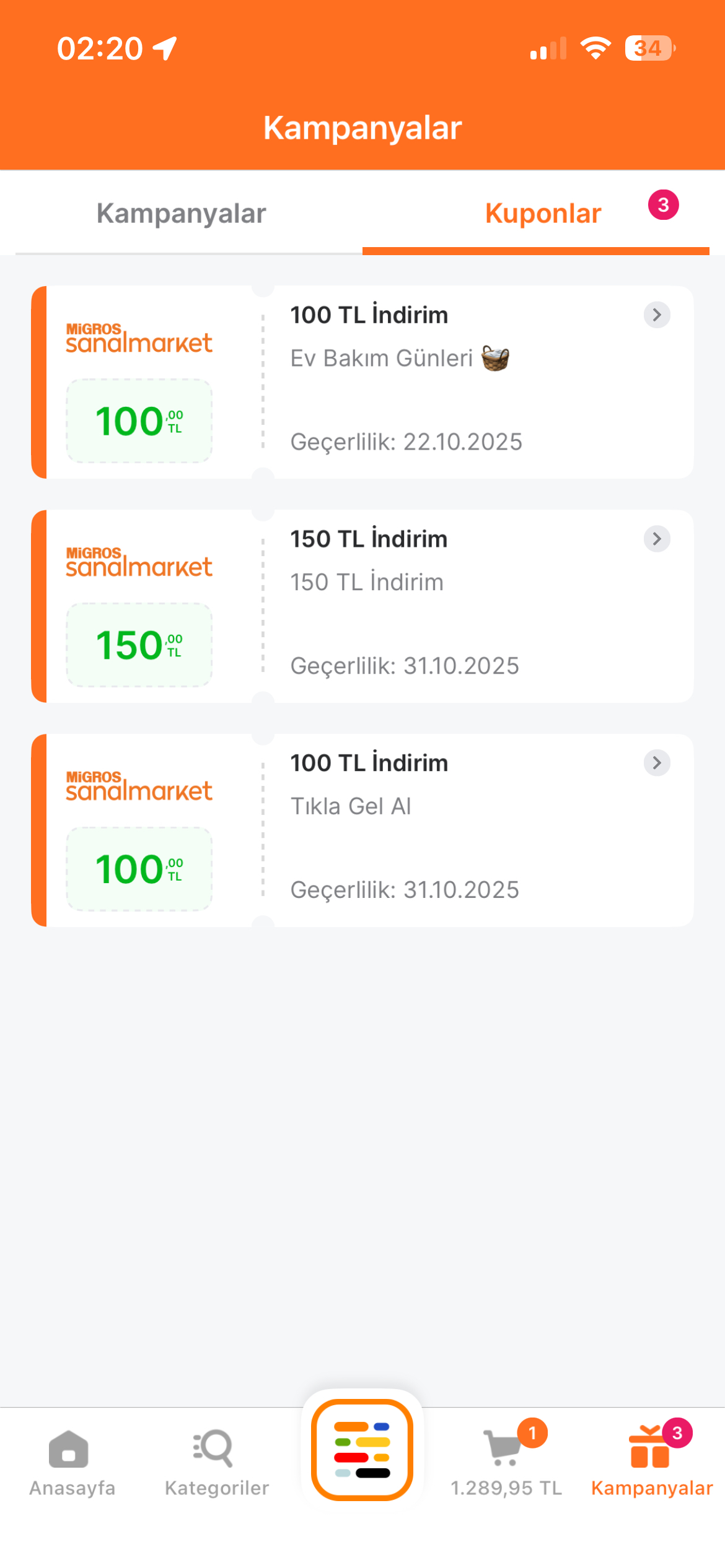Viewport: 725px width, 1568px height.
Task: Tap the colorful center list button
Action: click(x=362, y=1449)
